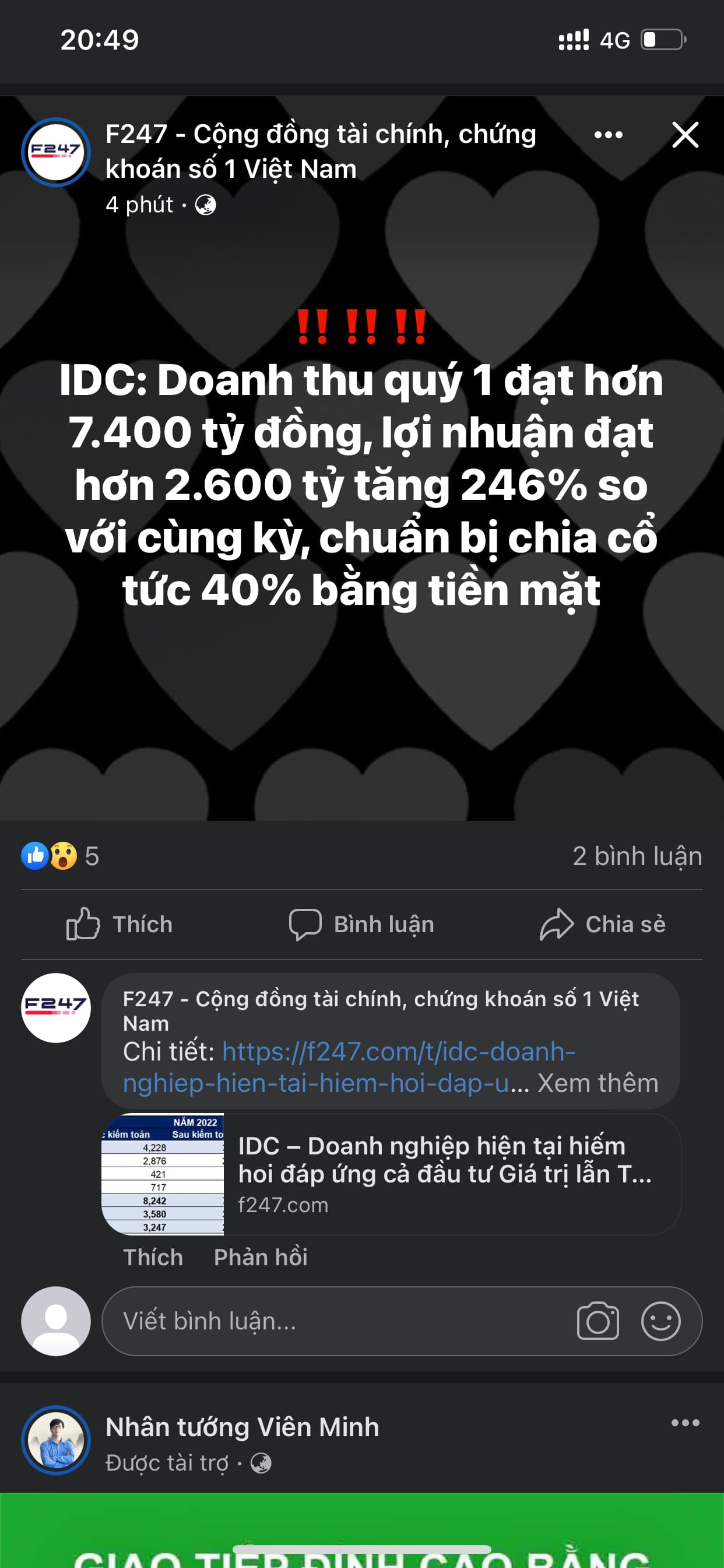Open the IDC article preview card
This screenshot has width=724, height=1568.
pyautogui.click(x=444, y=1174)
